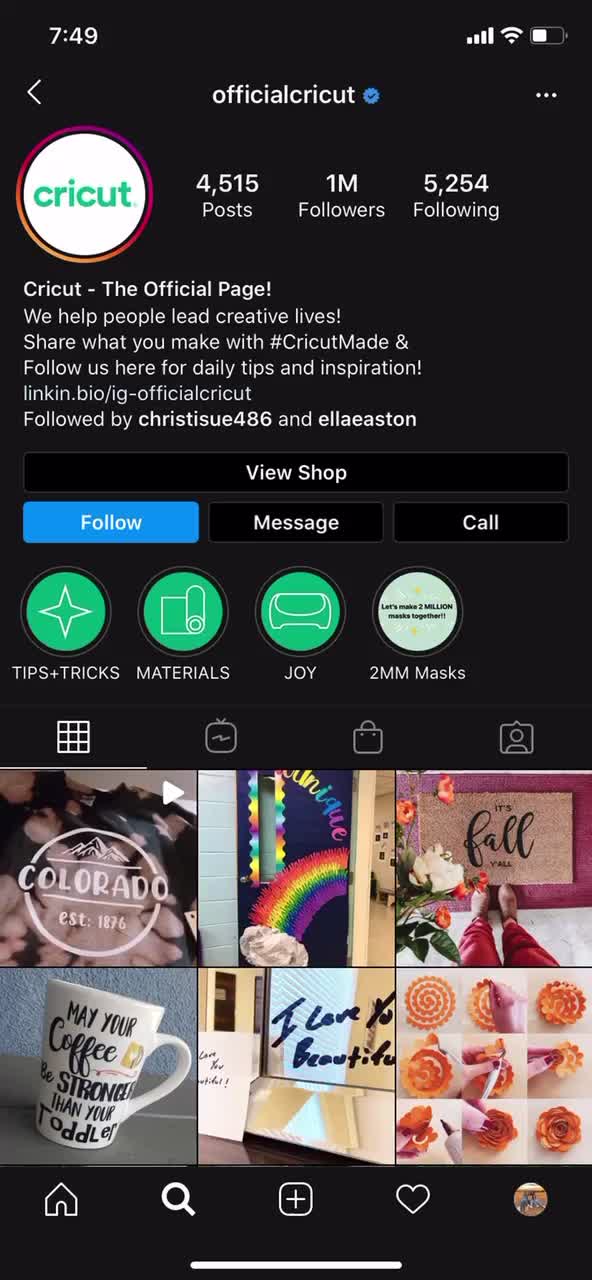
Task: Open the Cricut profile picture story
Action: [84, 194]
